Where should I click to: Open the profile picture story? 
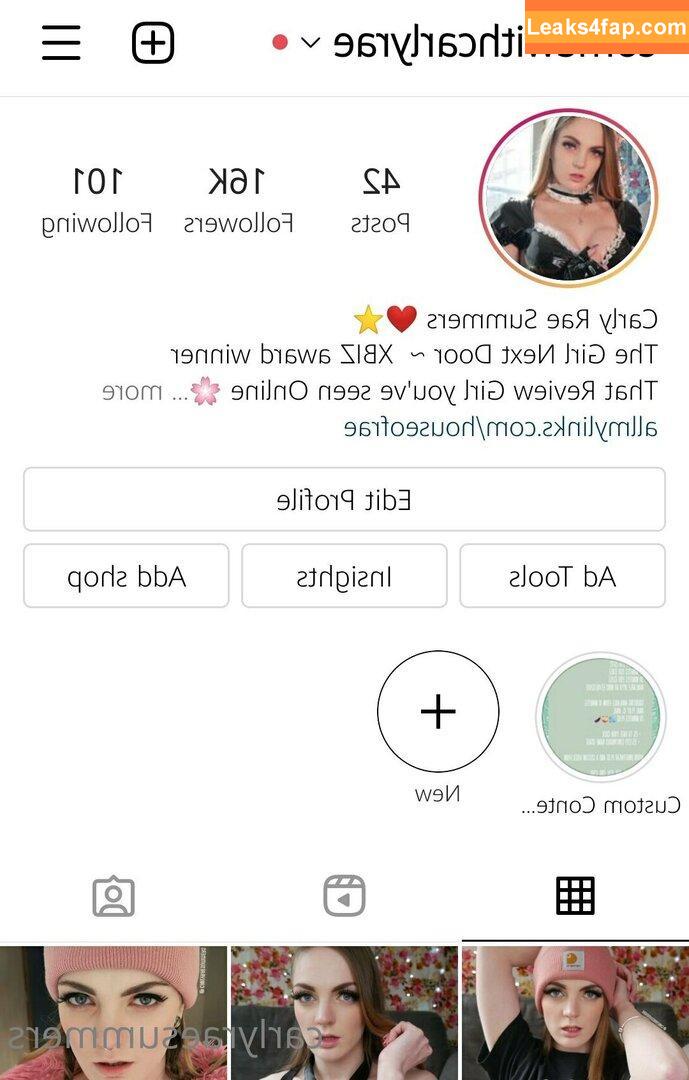pyautogui.click(x=568, y=199)
